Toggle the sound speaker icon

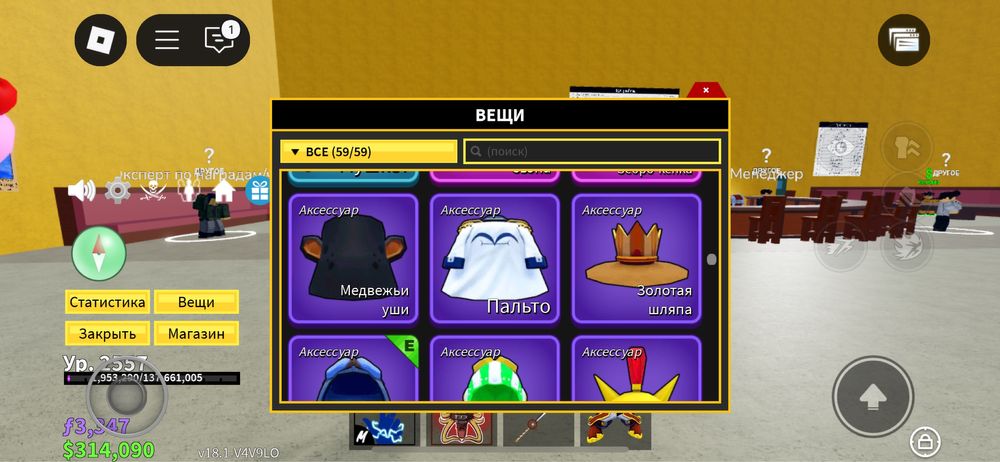tap(81, 190)
